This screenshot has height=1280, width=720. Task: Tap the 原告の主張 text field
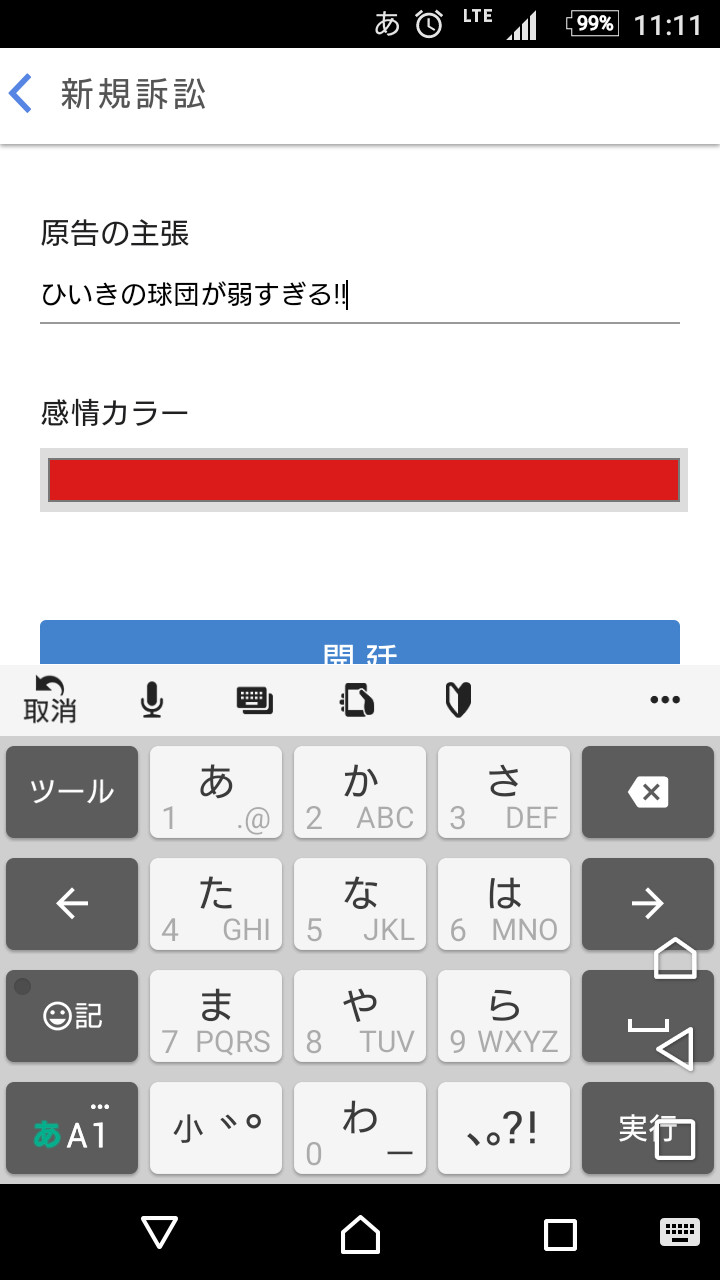360,296
